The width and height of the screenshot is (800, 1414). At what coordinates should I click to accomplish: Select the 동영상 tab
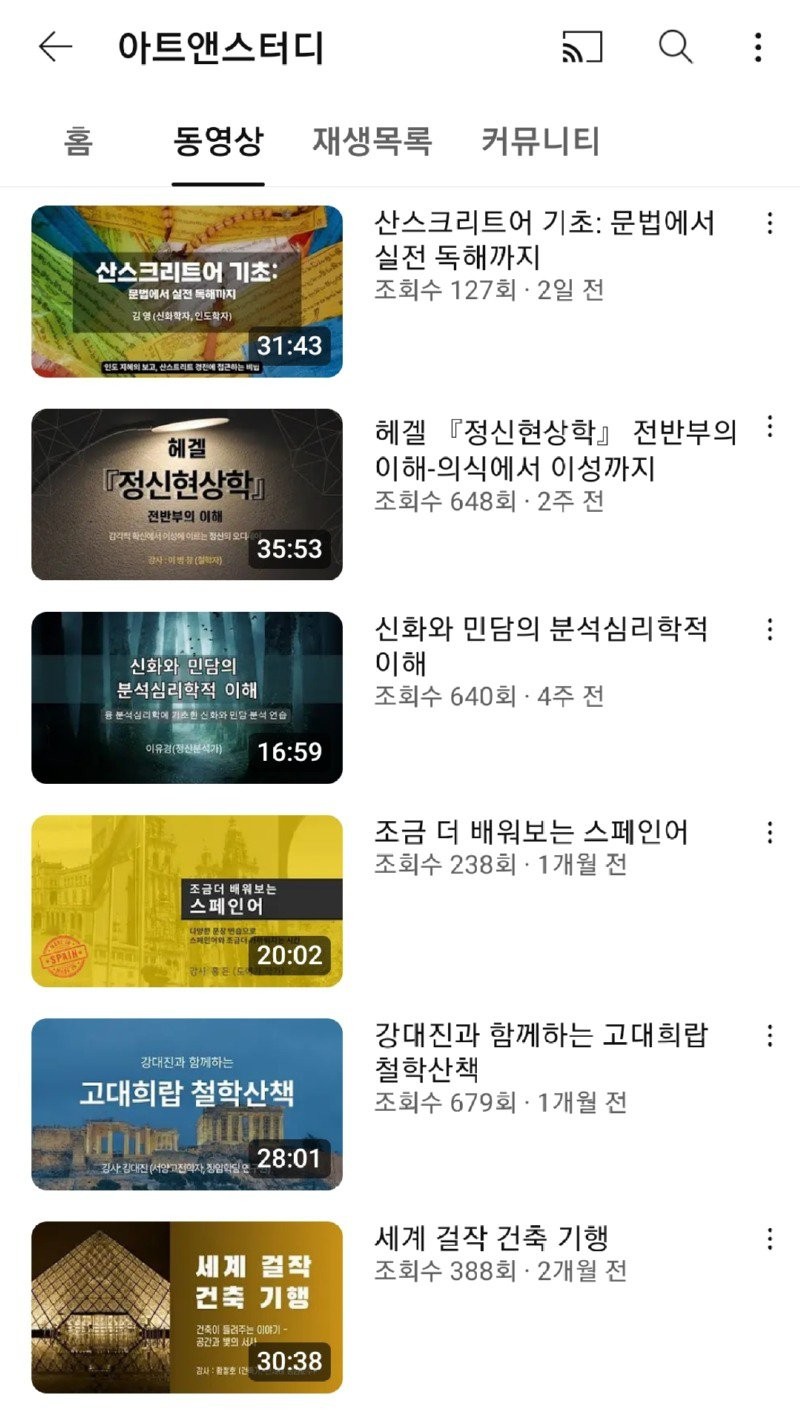coord(218,142)
